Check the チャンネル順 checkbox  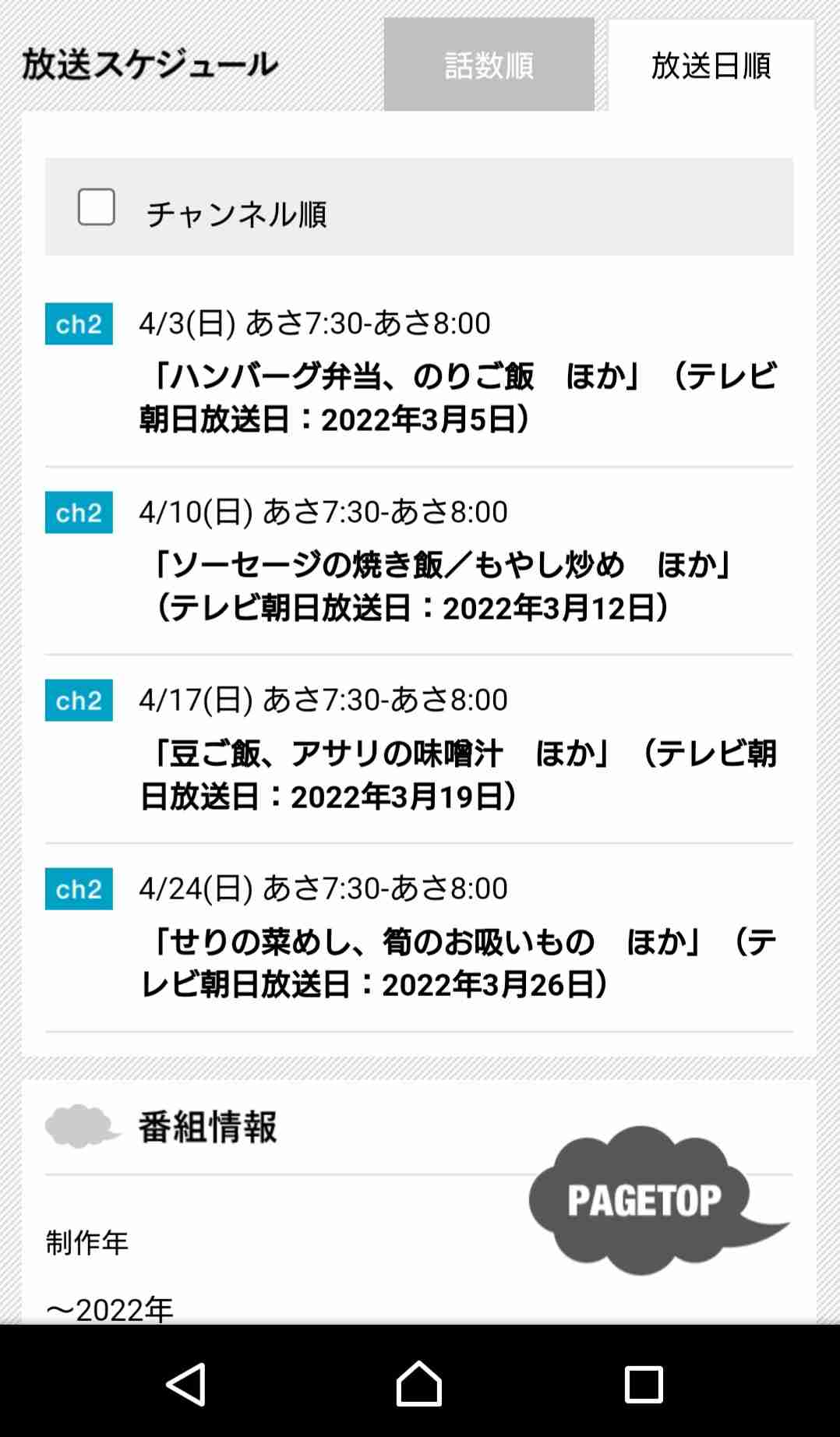(97, 207)
